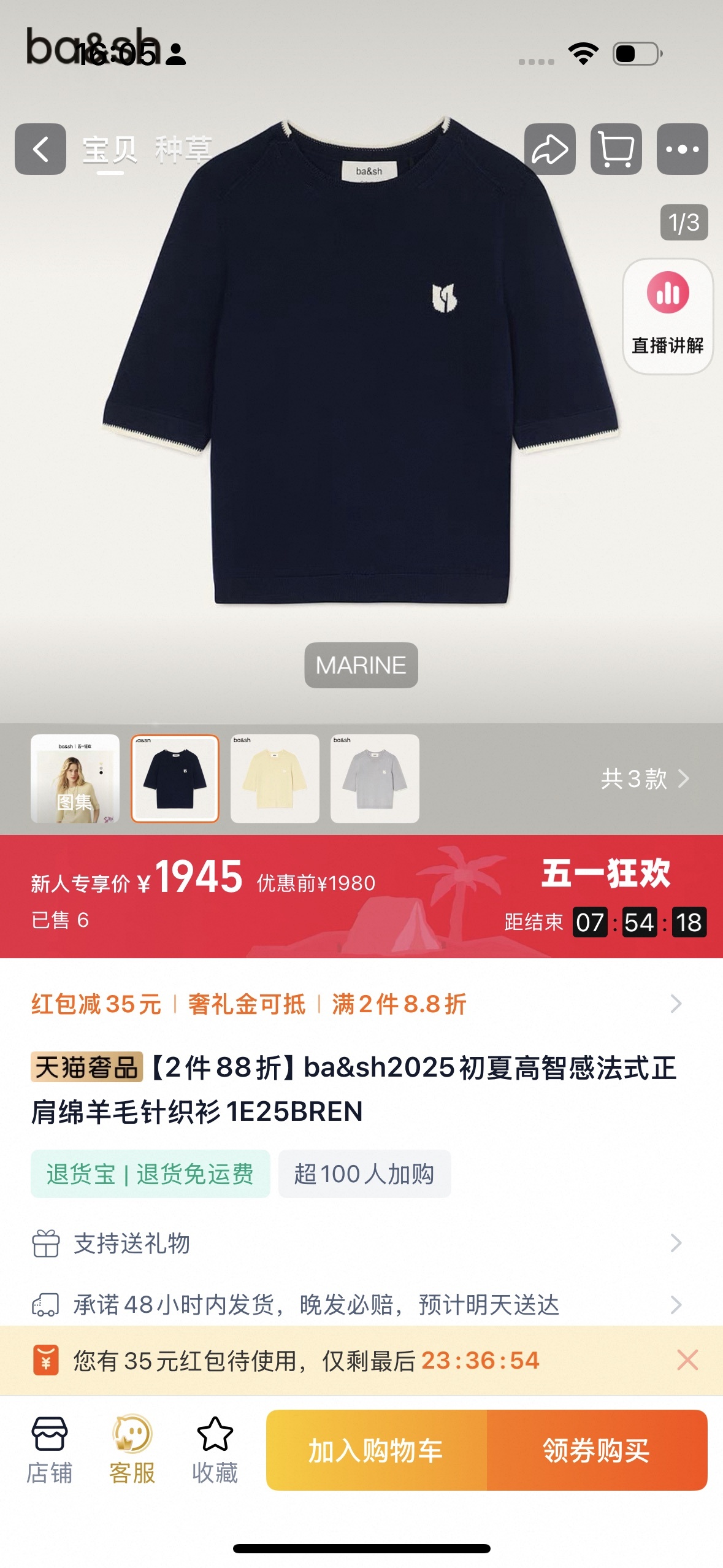View all styles via 共3款
Image resolution: width=723 pixels, height=1568 pixels.
[x=644, y=778]
